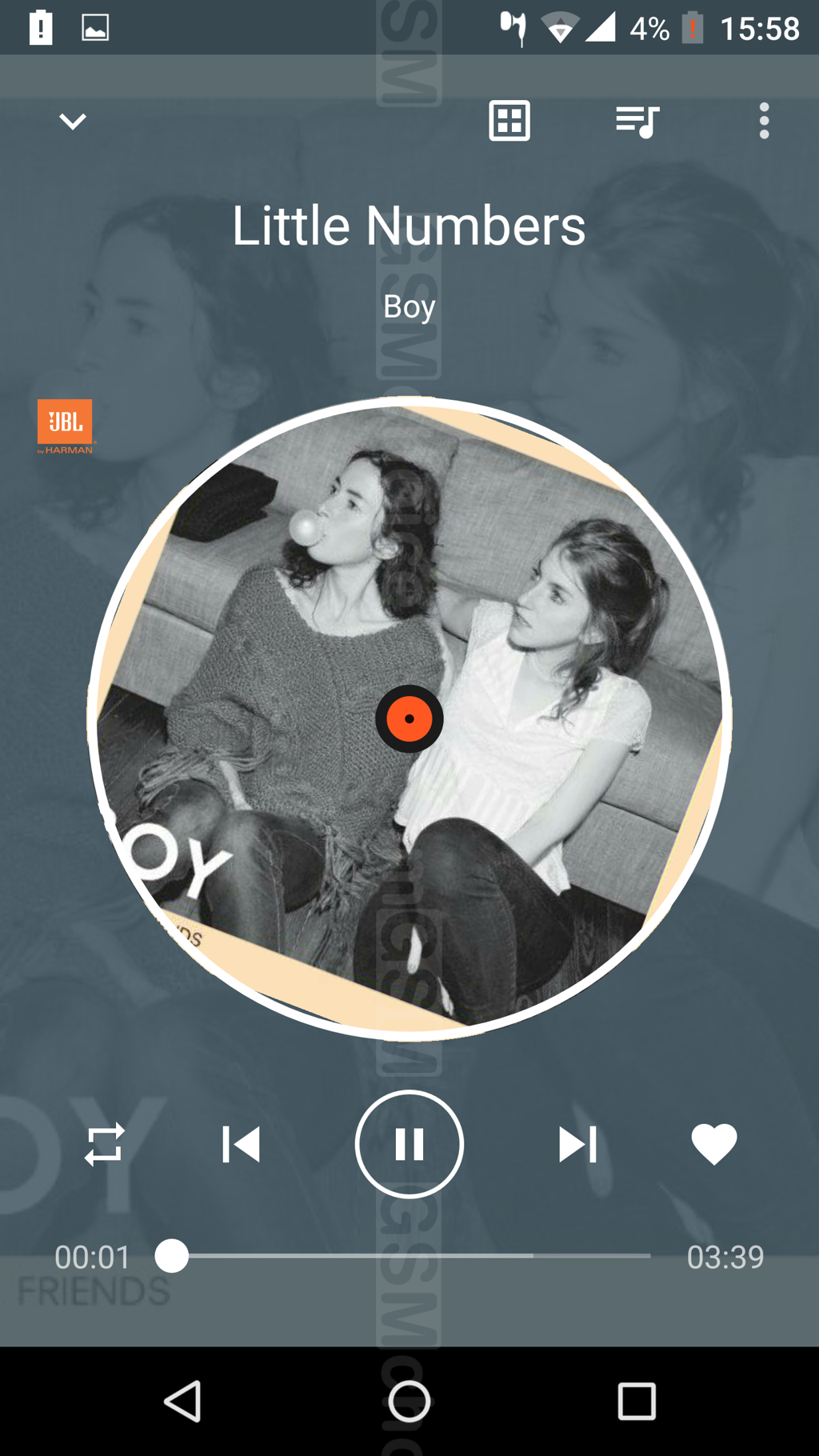Viewport: 819px width, 1456px height.
Task: Collapse the now playing screen
Action: click(72, 122)
